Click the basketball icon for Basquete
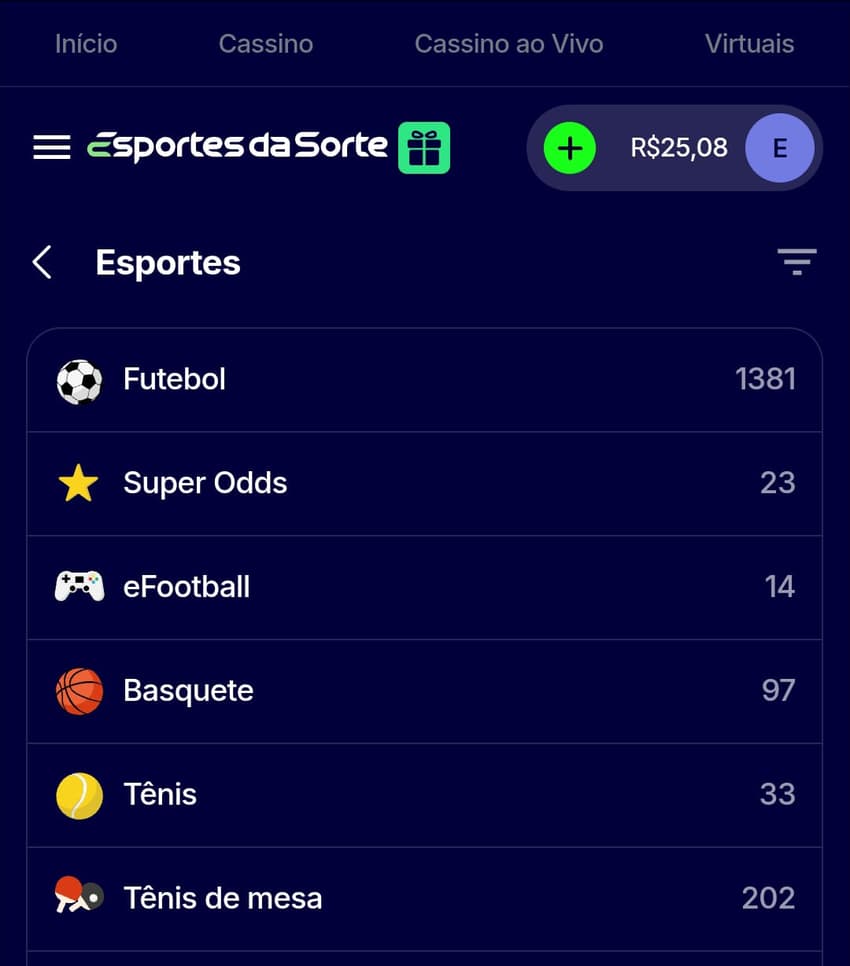Screen dimensions: 850x966 [77, 691]
